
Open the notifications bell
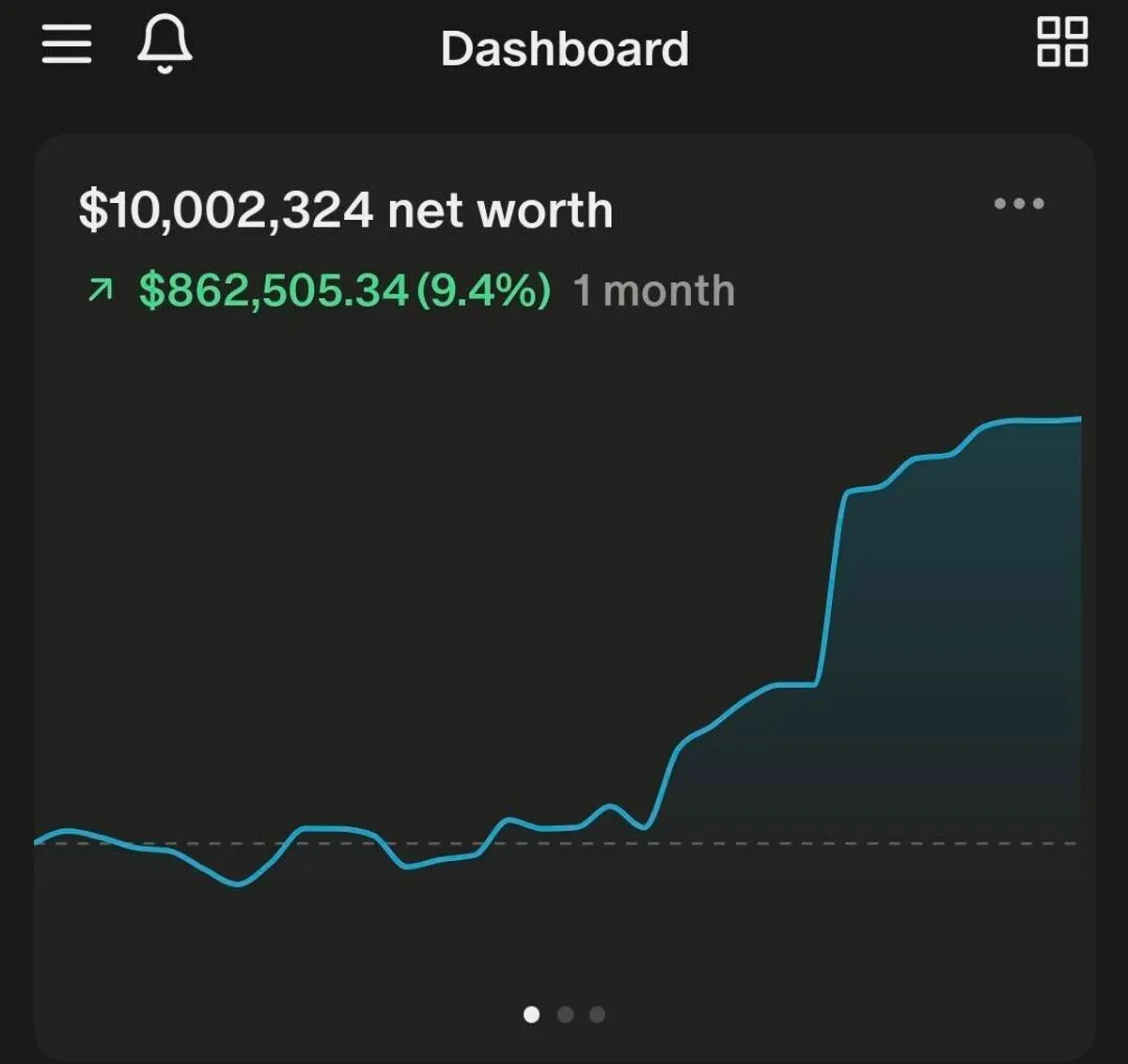point(164,45)
